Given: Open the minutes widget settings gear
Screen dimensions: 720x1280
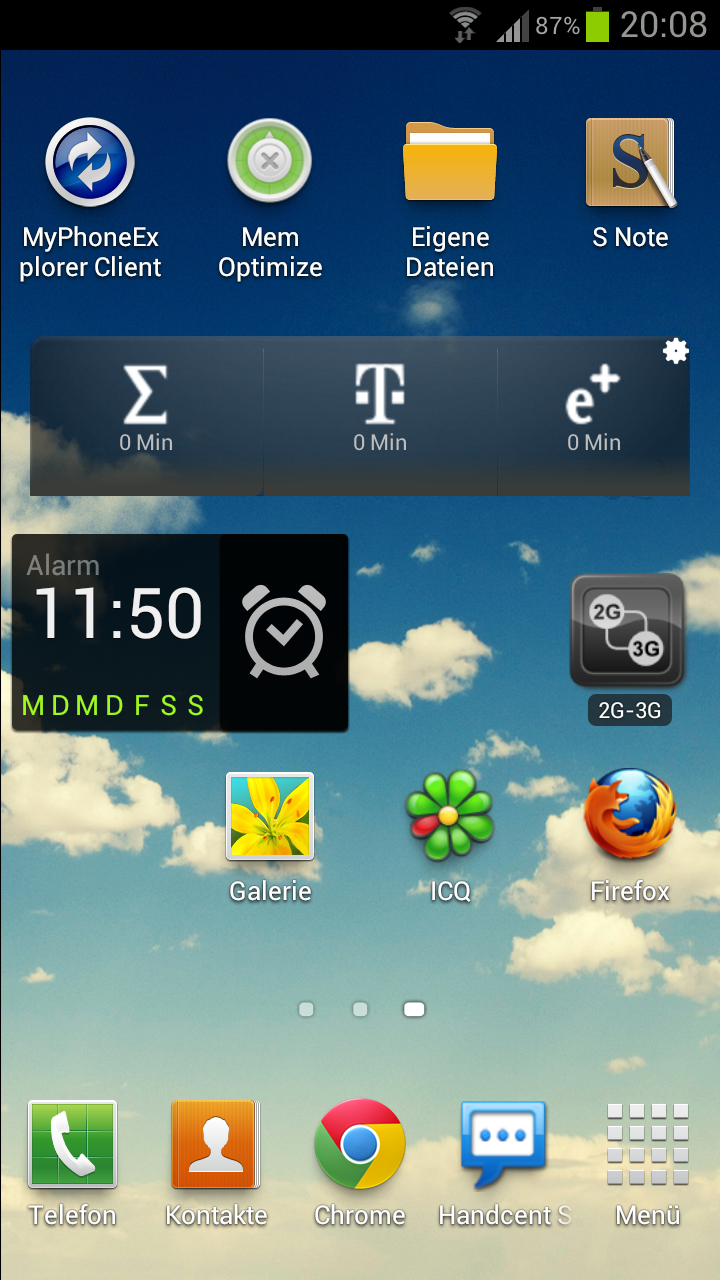Looking at the screenshot, I should pos(676,351).
